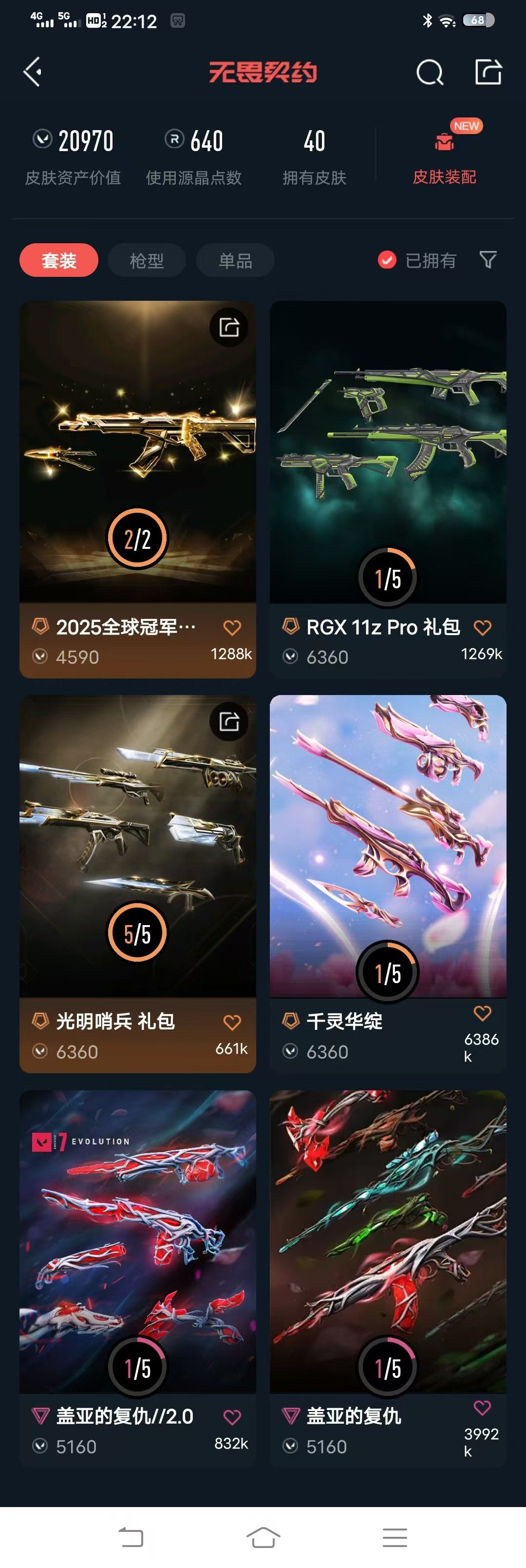Share the 光明哨兵 礼包 bundle
Viewport: 526px width, 1568px height.
coord(229,722)
